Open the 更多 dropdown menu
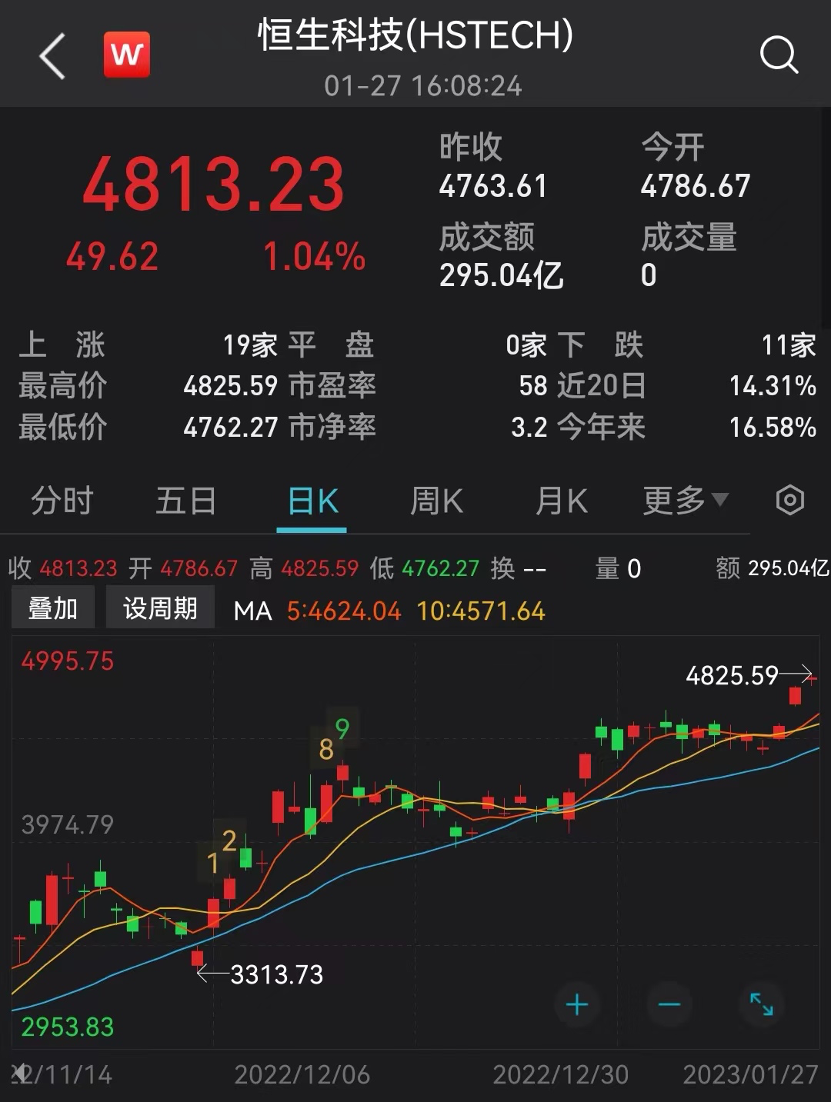 (x=684, y=500)
